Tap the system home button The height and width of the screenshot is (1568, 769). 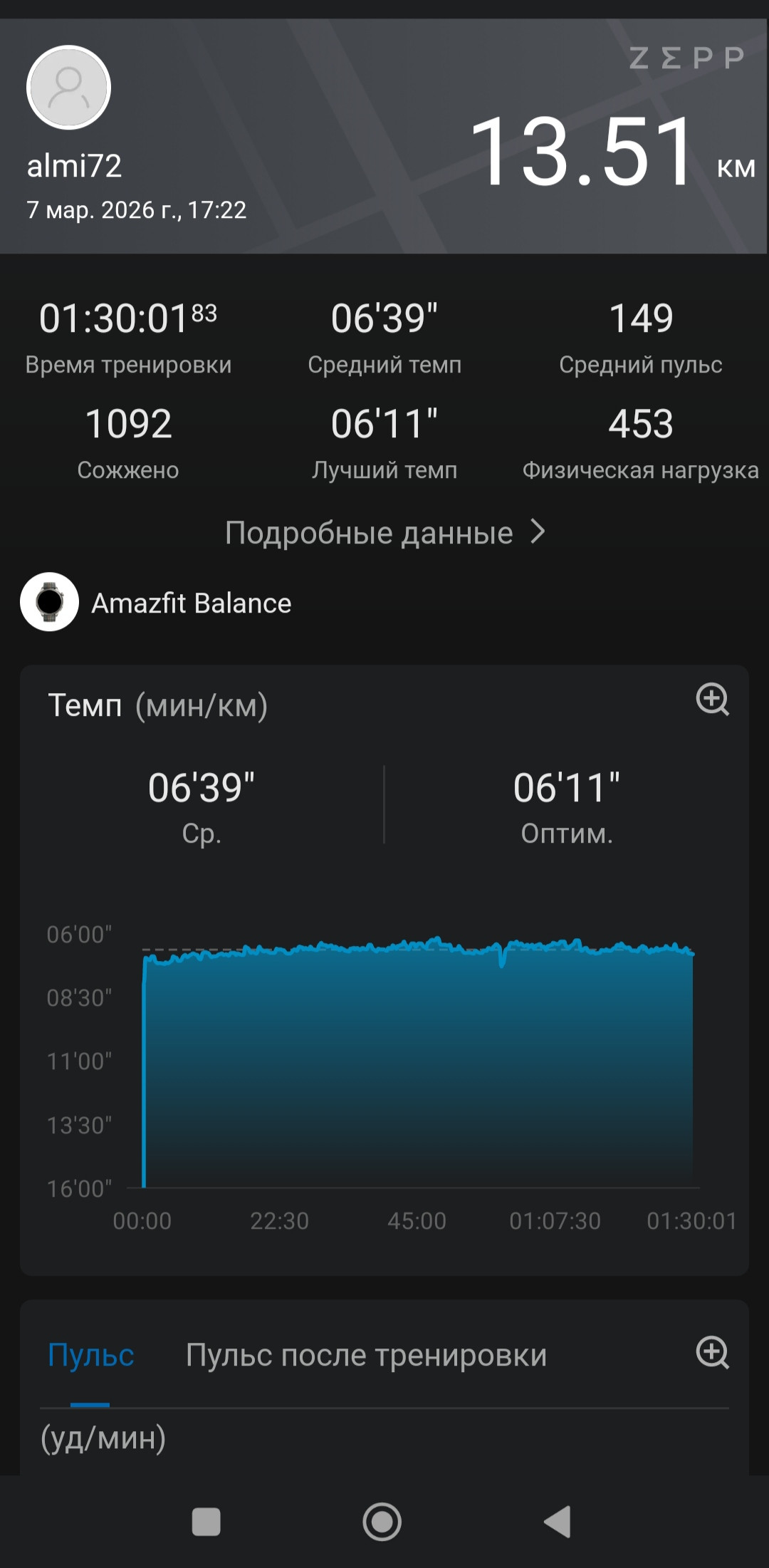click(x=382, y=1522)
